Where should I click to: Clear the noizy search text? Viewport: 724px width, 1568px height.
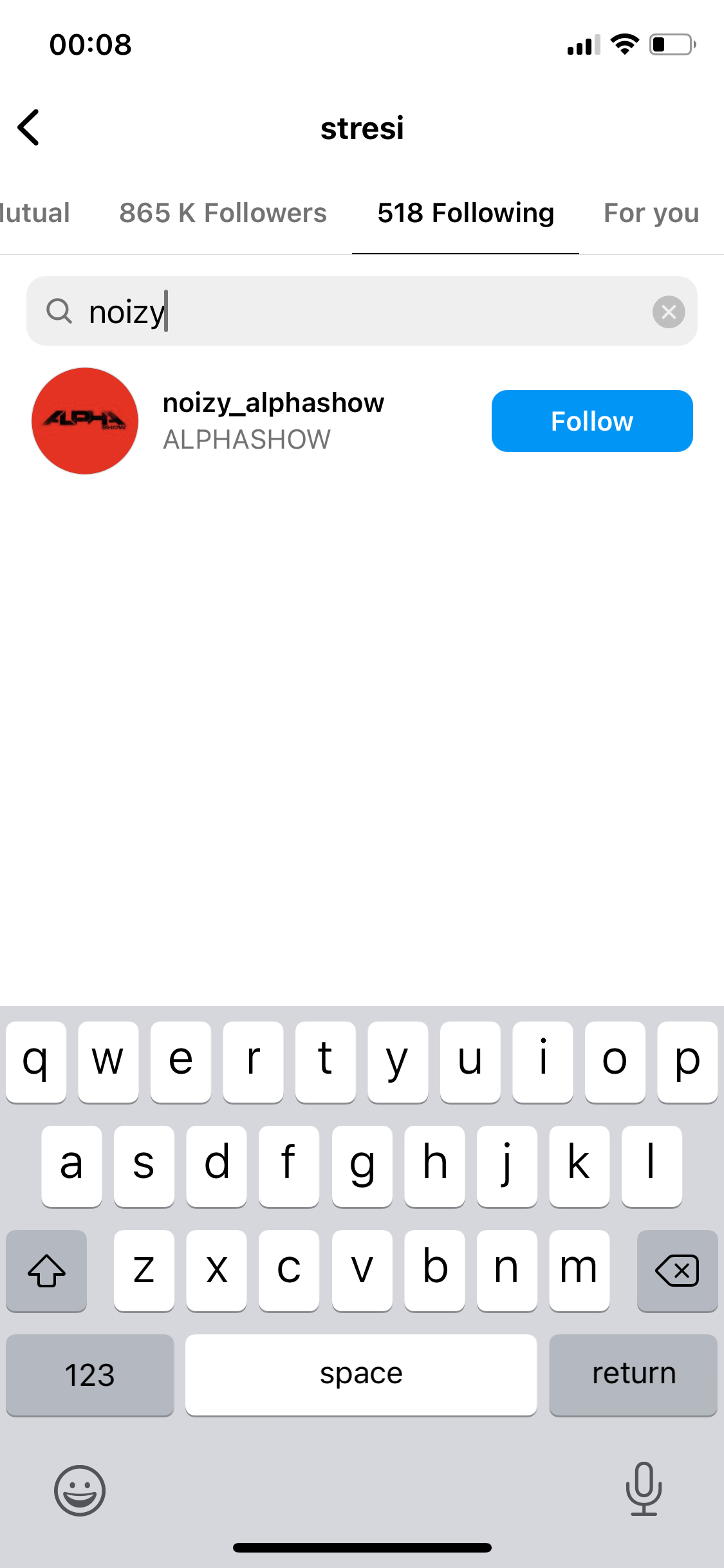point(669,312)
